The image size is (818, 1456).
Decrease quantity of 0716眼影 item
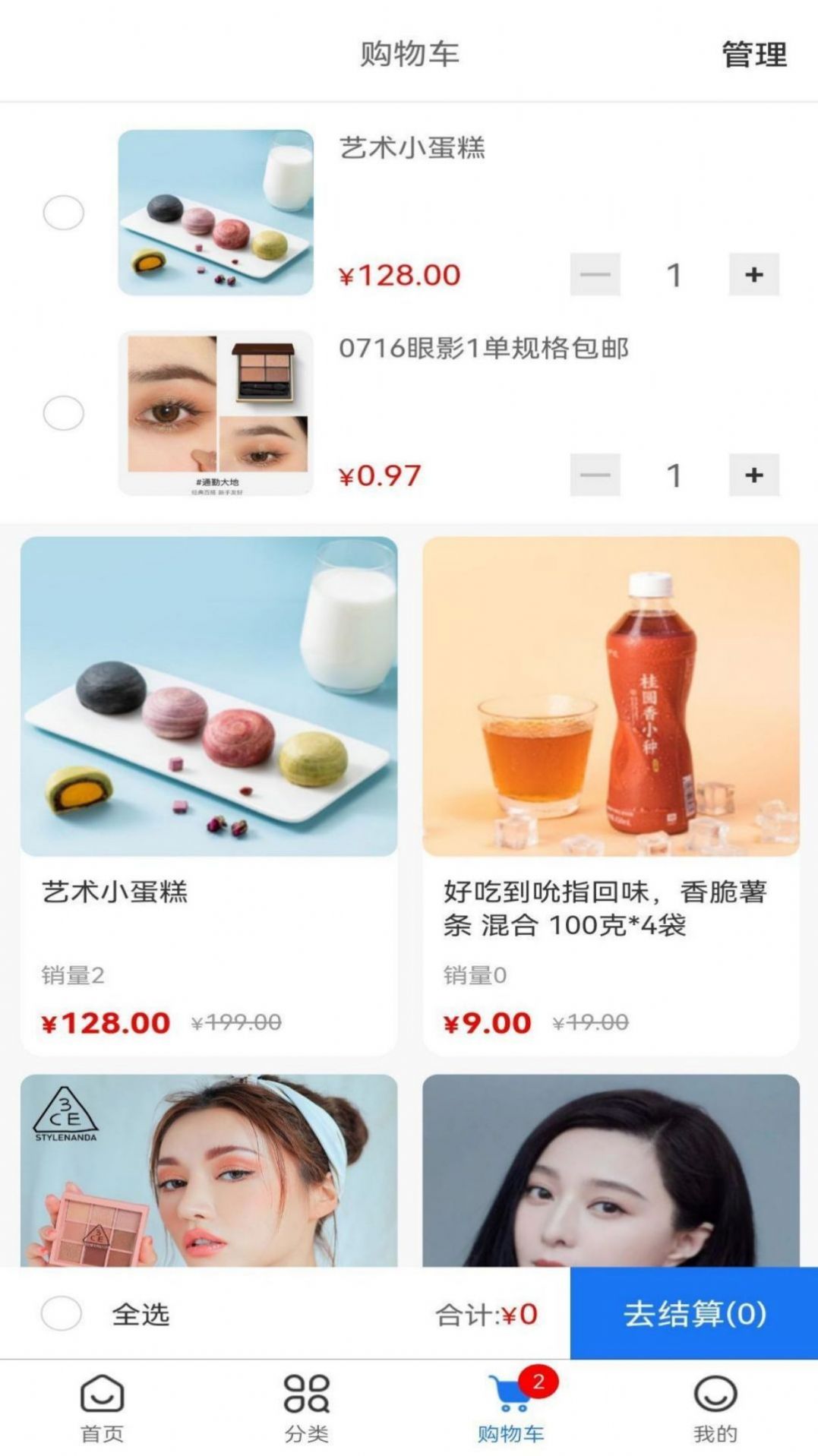coord(595,475)
